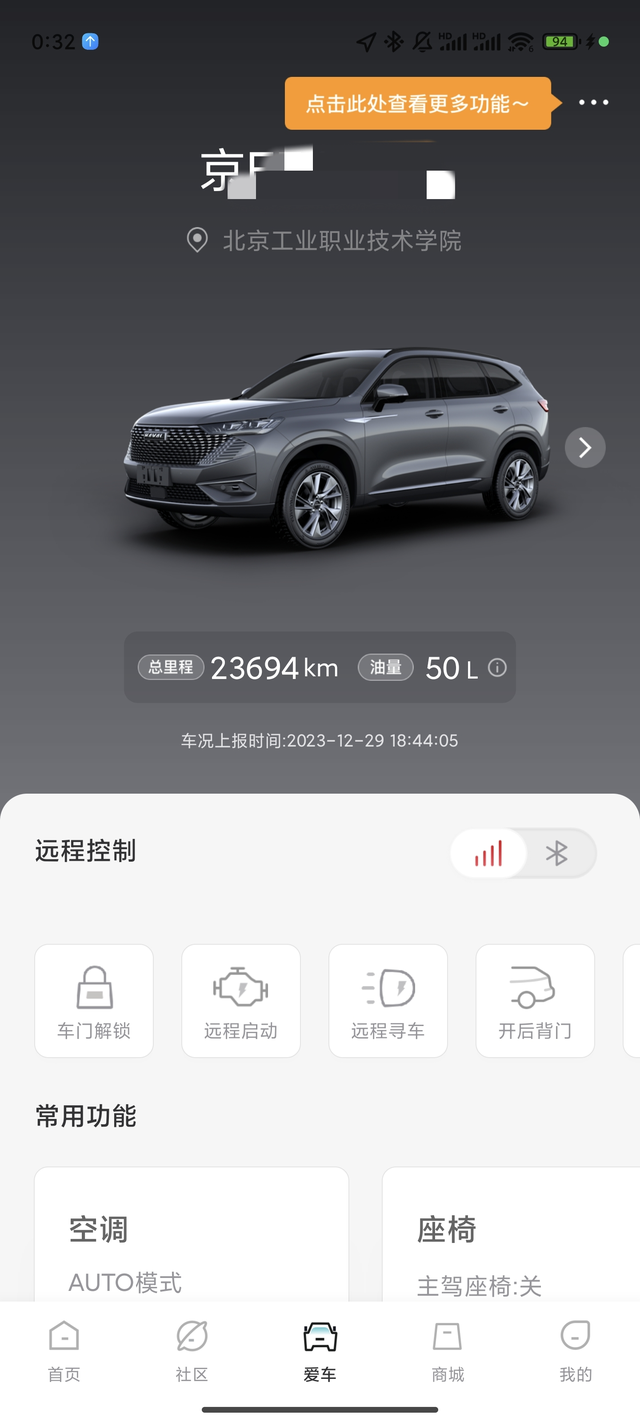Open the 商城 mall tab
Image resolution: width=640 pixels, height=1422 pixels.
(448, 1351)
